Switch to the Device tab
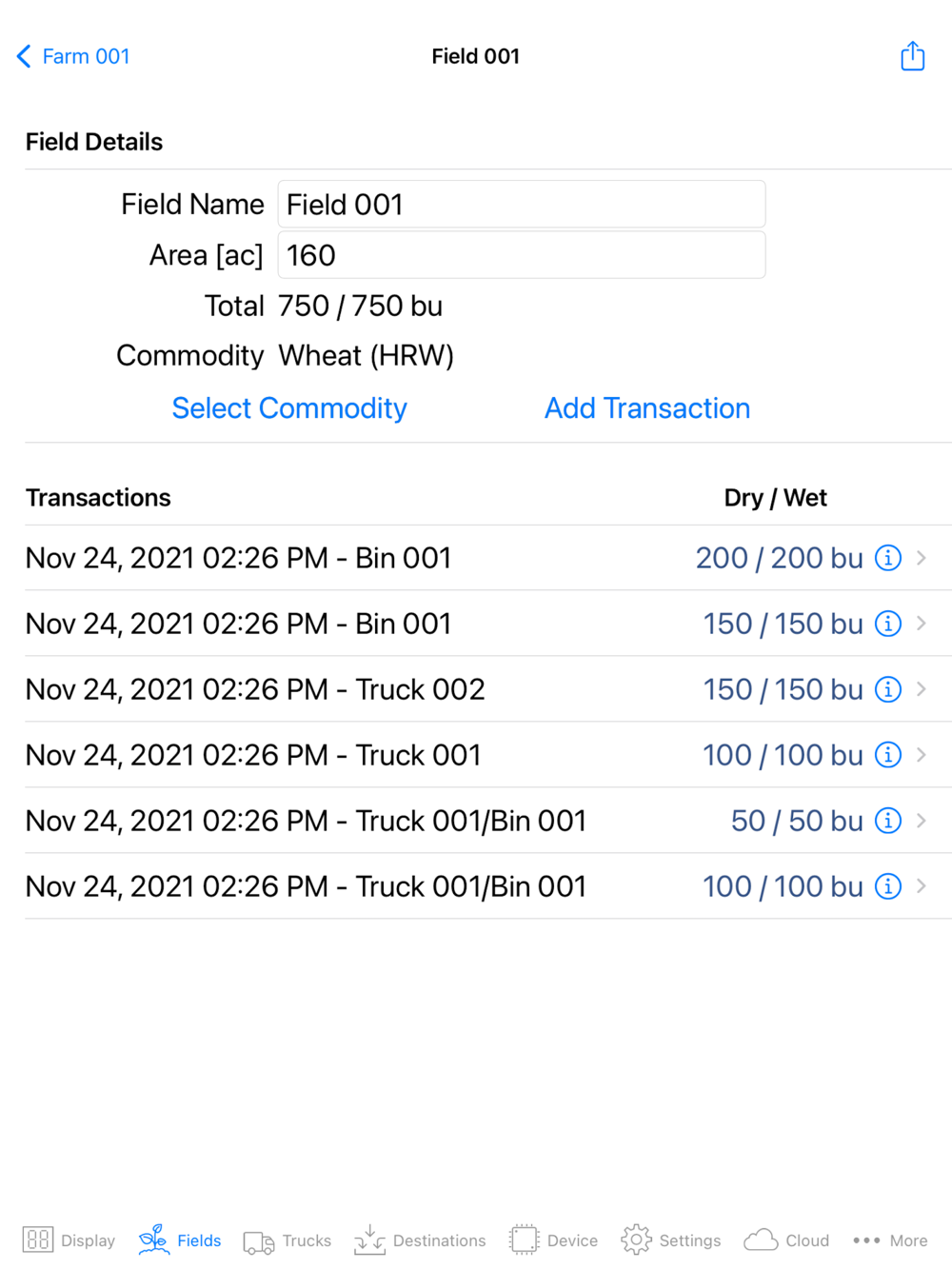The image size is (952, 1270). pyautogui.click(x=553, y=1240)
